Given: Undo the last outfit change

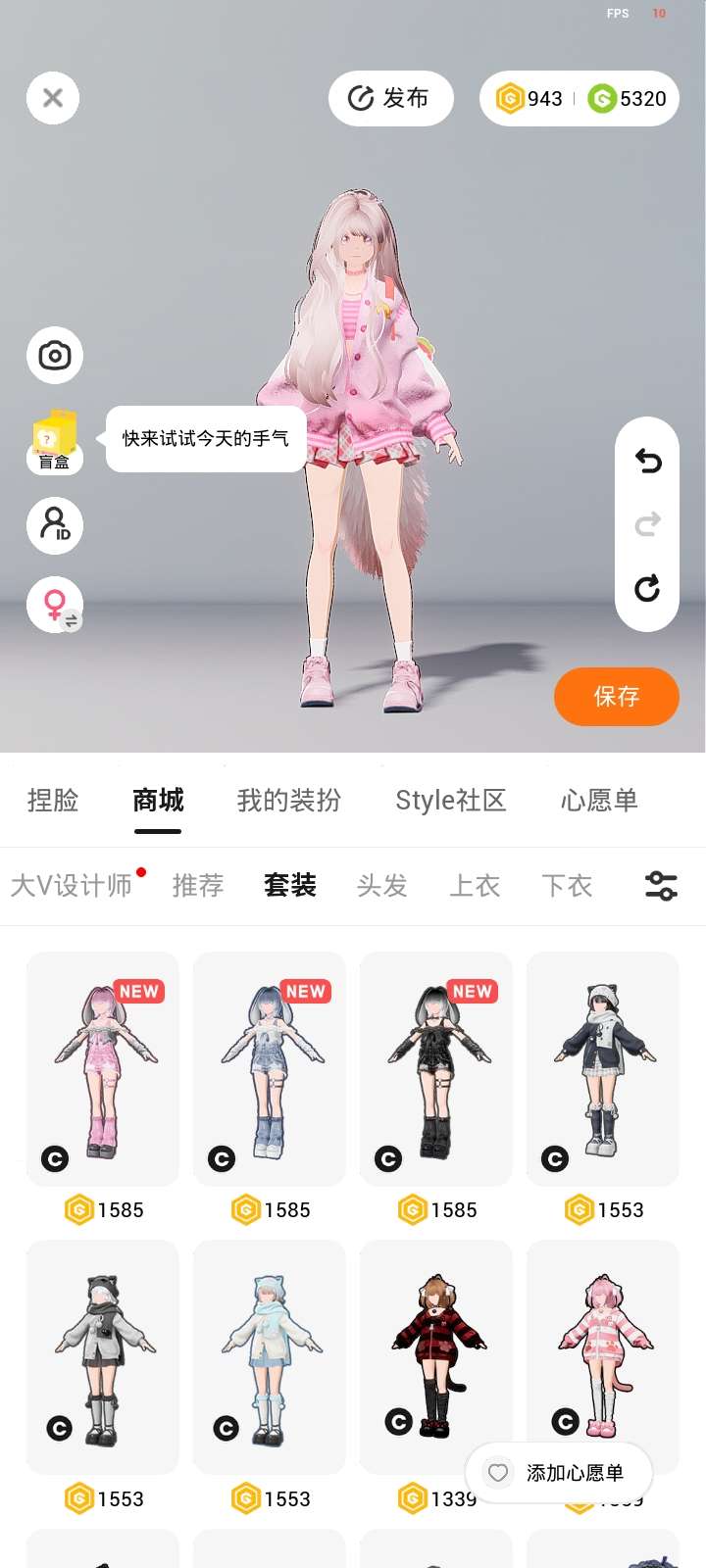Looking at the screenshot, I should (647, 461).
